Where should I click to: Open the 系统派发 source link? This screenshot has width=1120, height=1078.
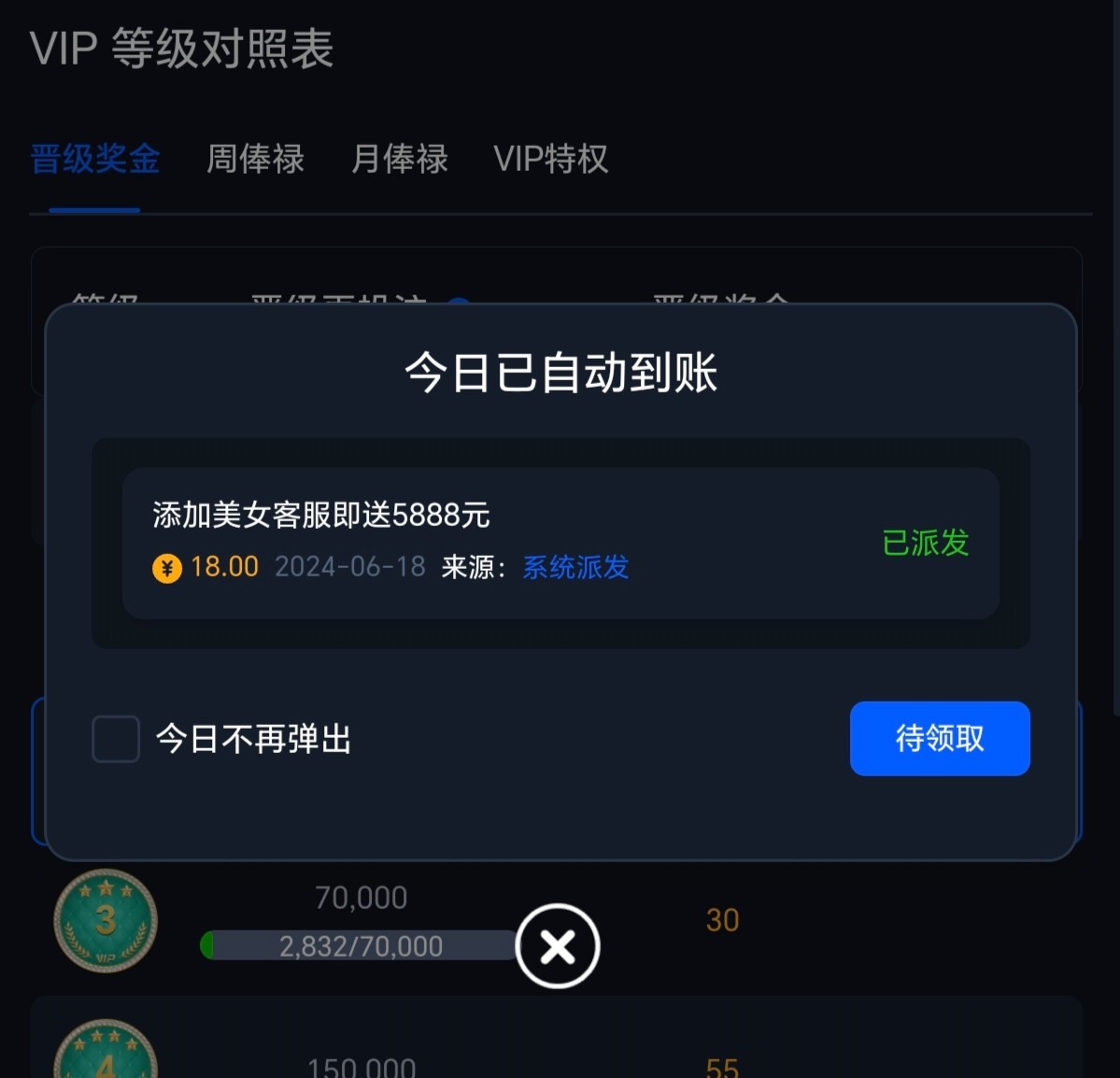575,567
